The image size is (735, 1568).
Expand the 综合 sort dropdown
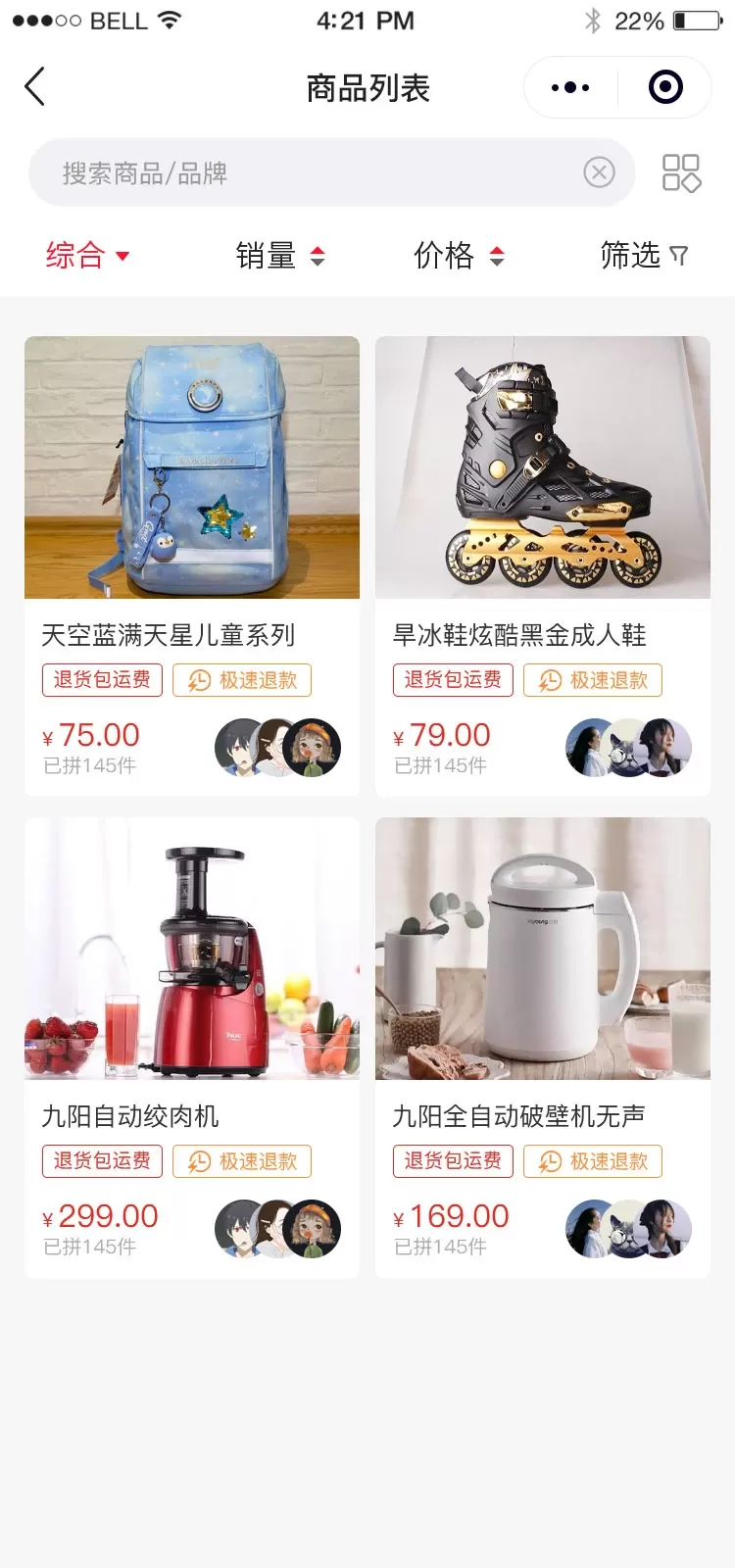[x=88, y=256]
